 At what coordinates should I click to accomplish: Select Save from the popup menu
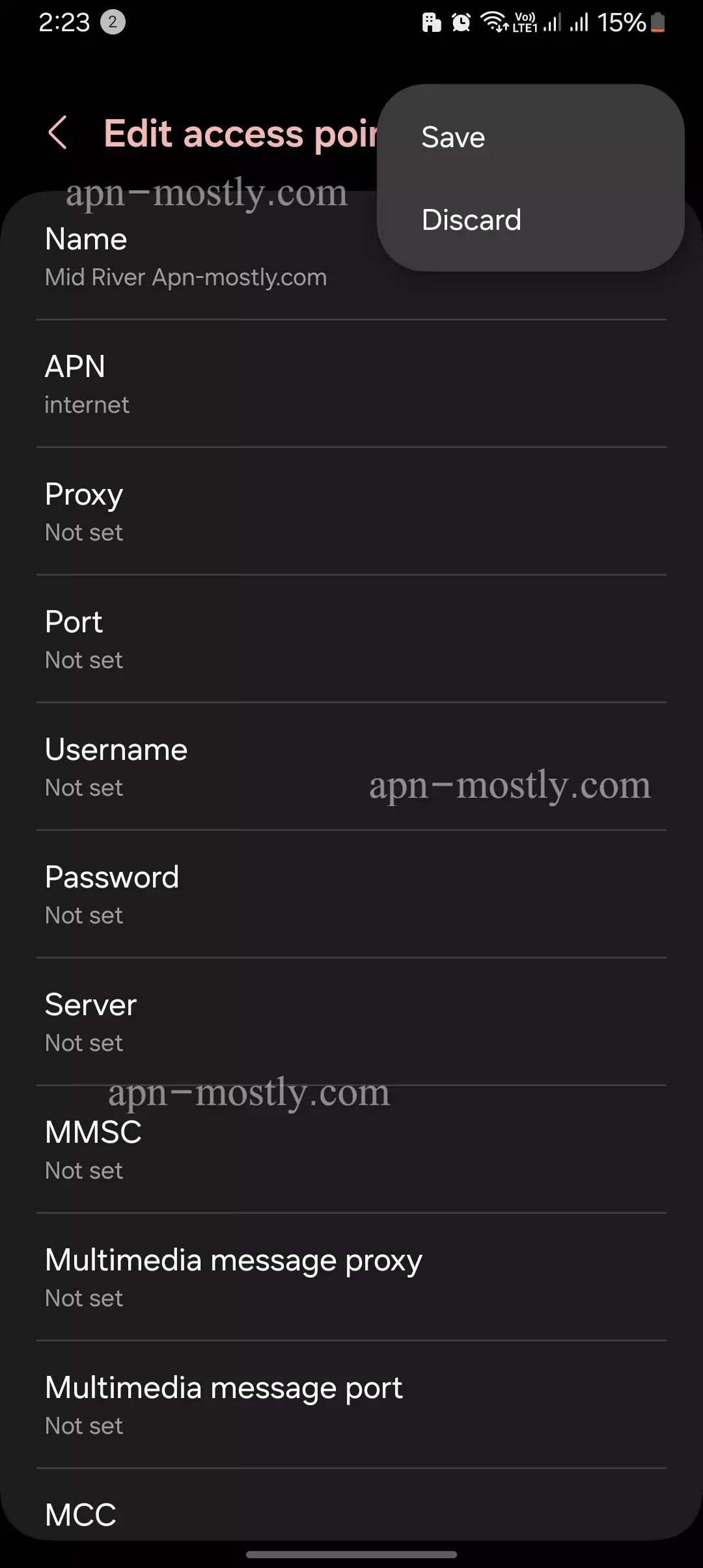tap(453, 136)
